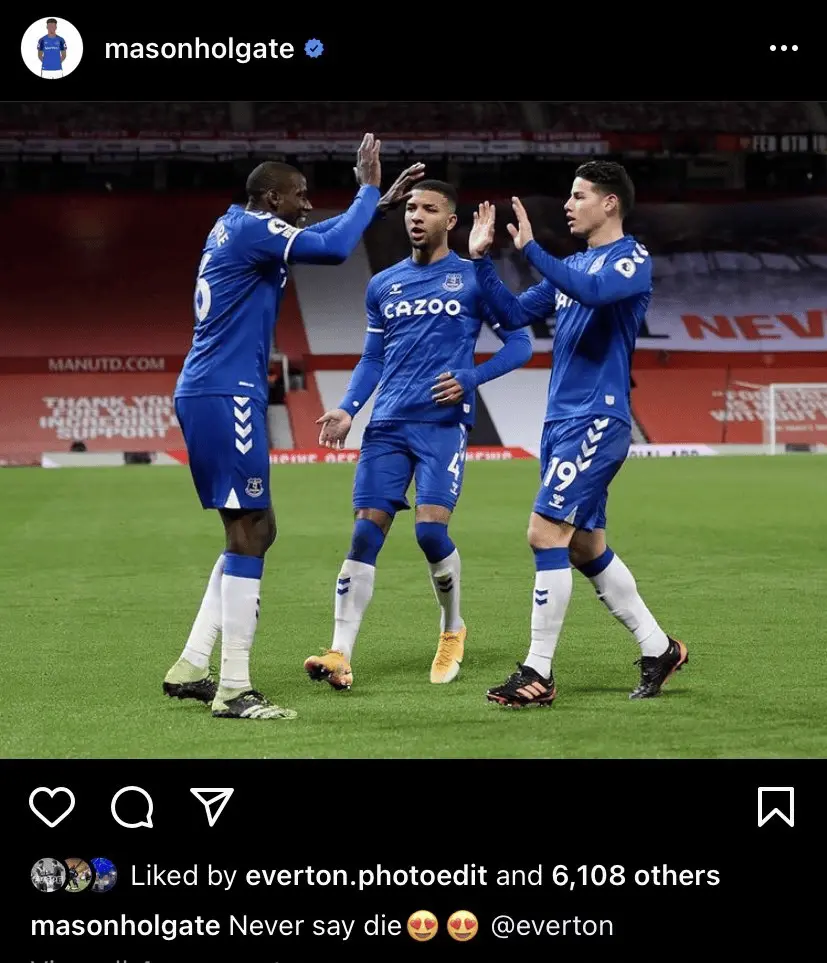
Task: Bookmark this post
Action: pyautogui.click(x=775, y=807)
